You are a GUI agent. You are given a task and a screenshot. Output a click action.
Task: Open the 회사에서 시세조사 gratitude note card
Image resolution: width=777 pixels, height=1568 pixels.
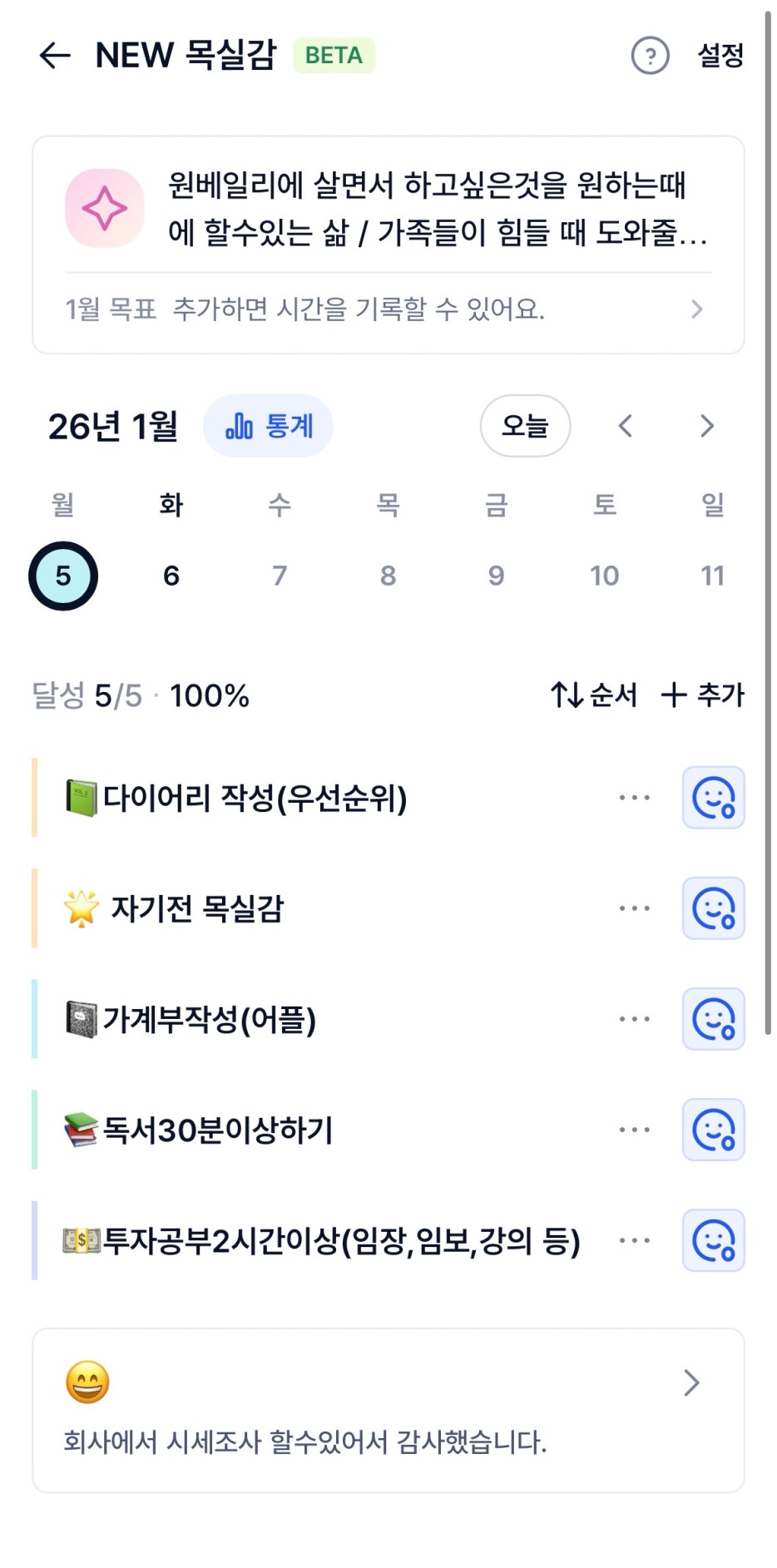click(x=388, y=1410)
